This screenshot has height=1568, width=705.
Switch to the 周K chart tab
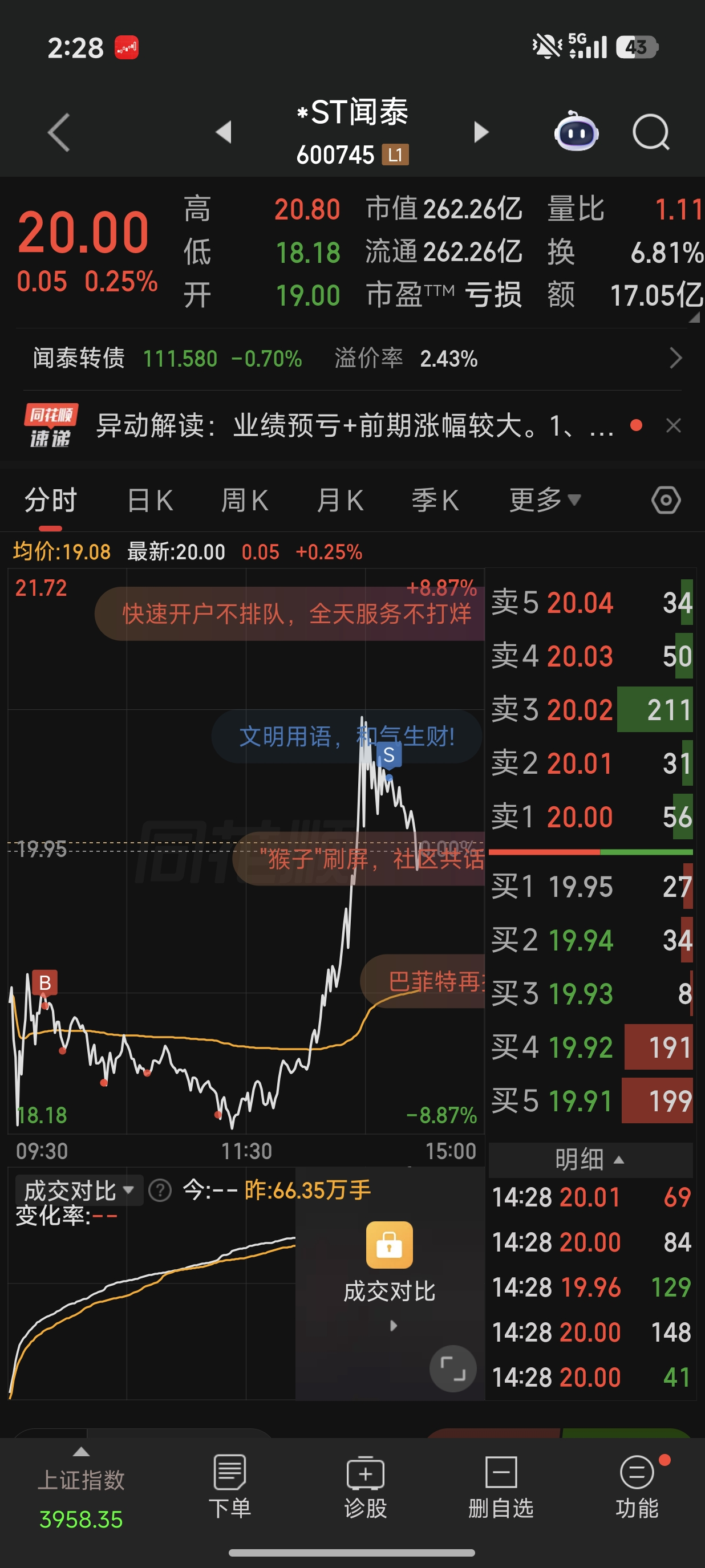click(x=245, y=501)
